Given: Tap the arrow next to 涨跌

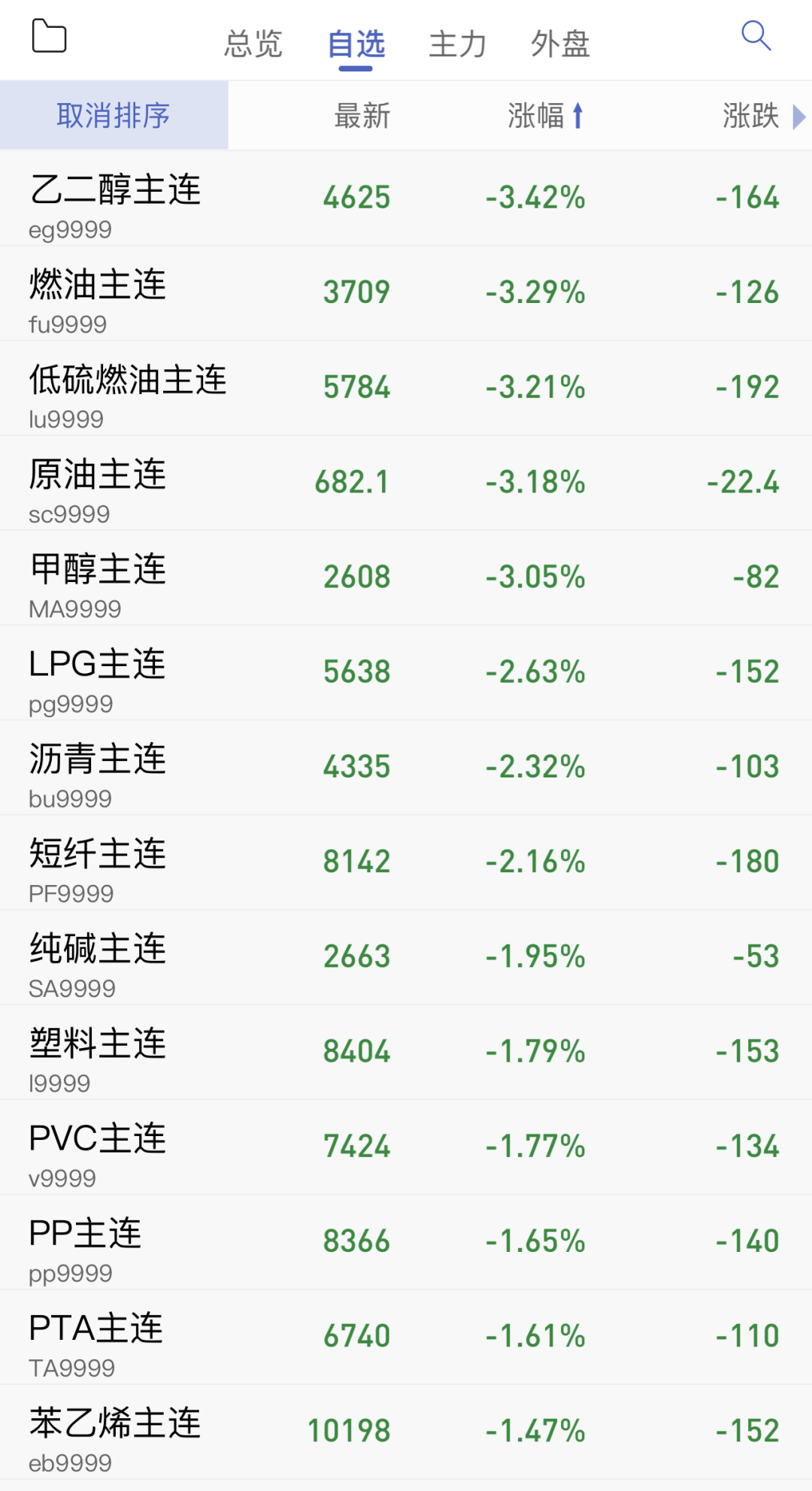Looking at the screenshot, I should [799, 117].
